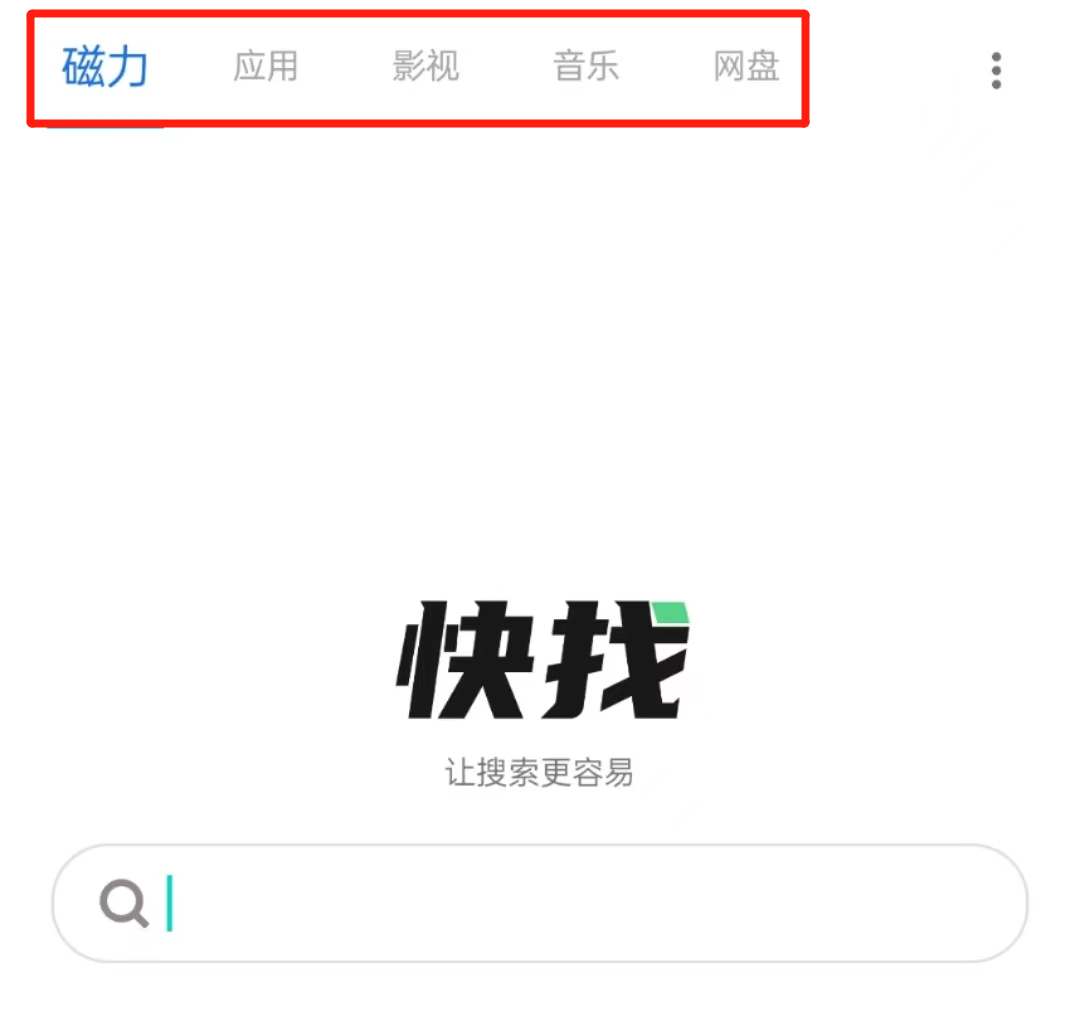The image size is (1080, 1012).
Task: Switch to the 应用 tab
Action: coord(265,67)
